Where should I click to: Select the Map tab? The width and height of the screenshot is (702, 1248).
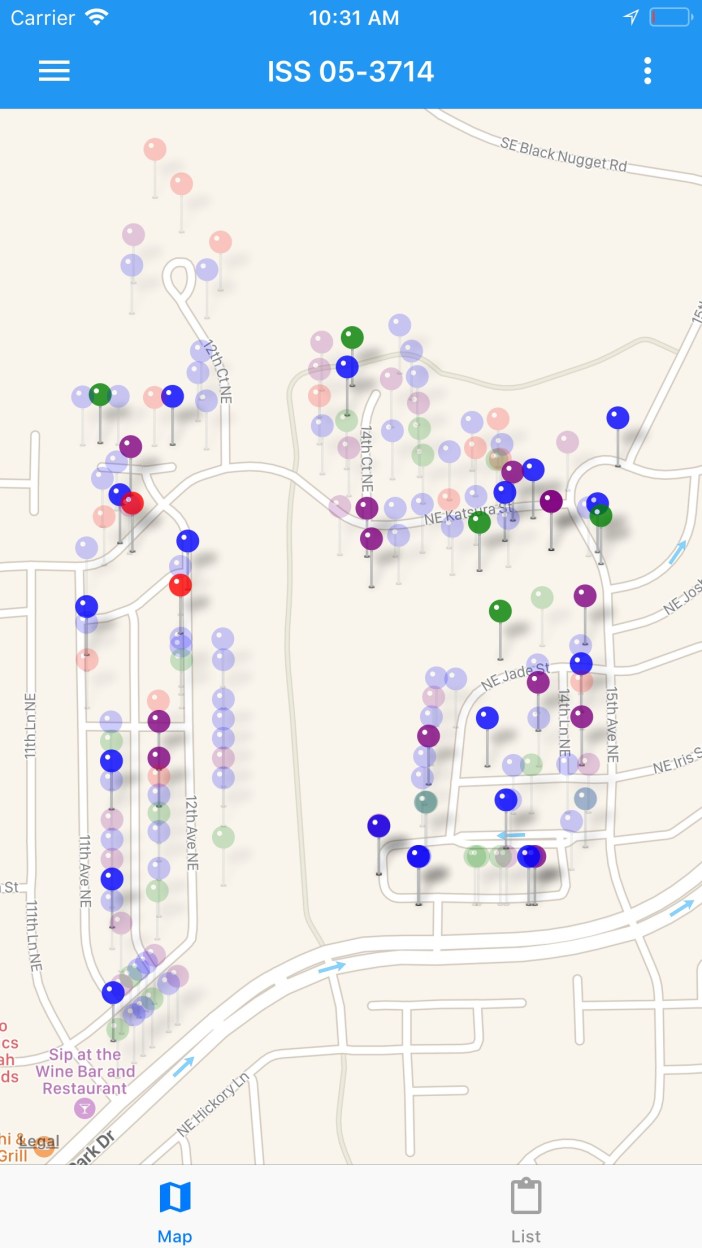point(175,1208)
